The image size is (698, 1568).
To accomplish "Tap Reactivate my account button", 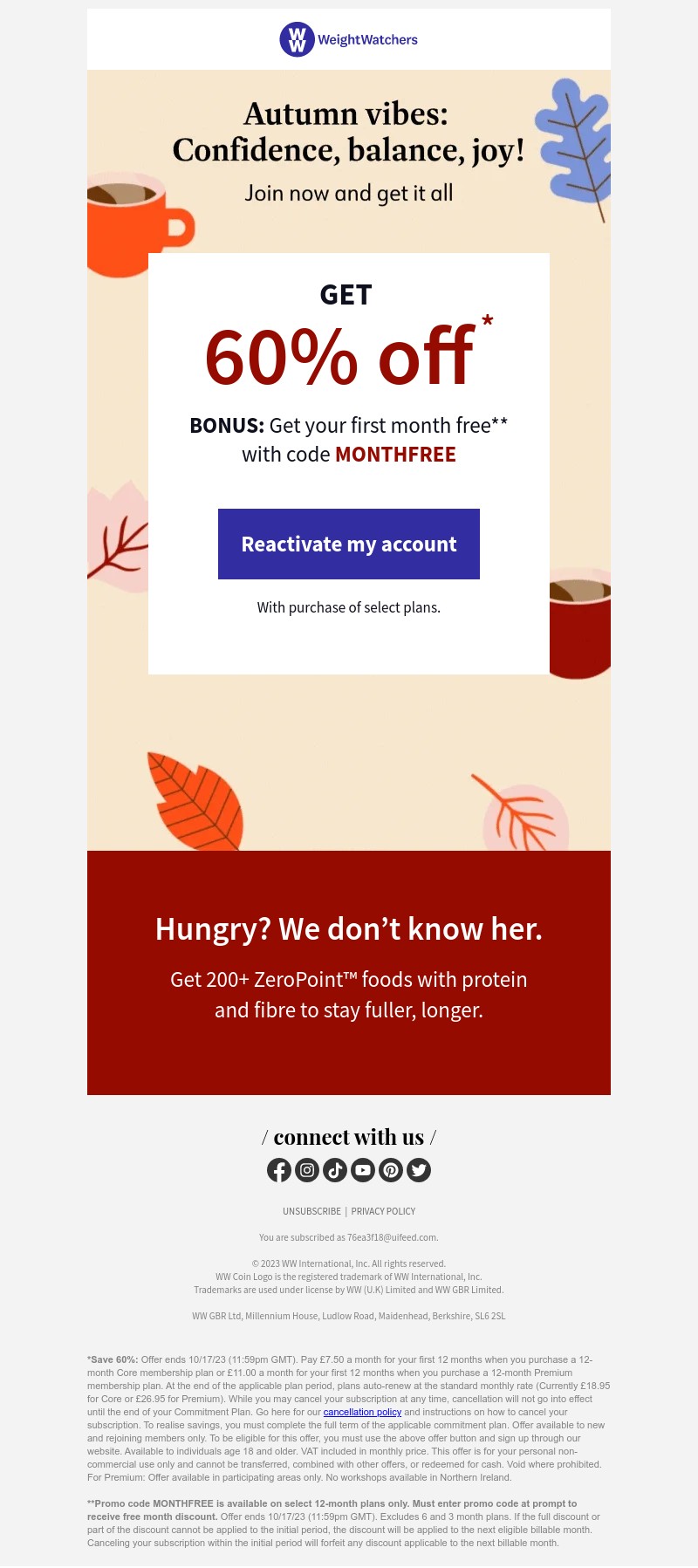I will tap(349, 544).
